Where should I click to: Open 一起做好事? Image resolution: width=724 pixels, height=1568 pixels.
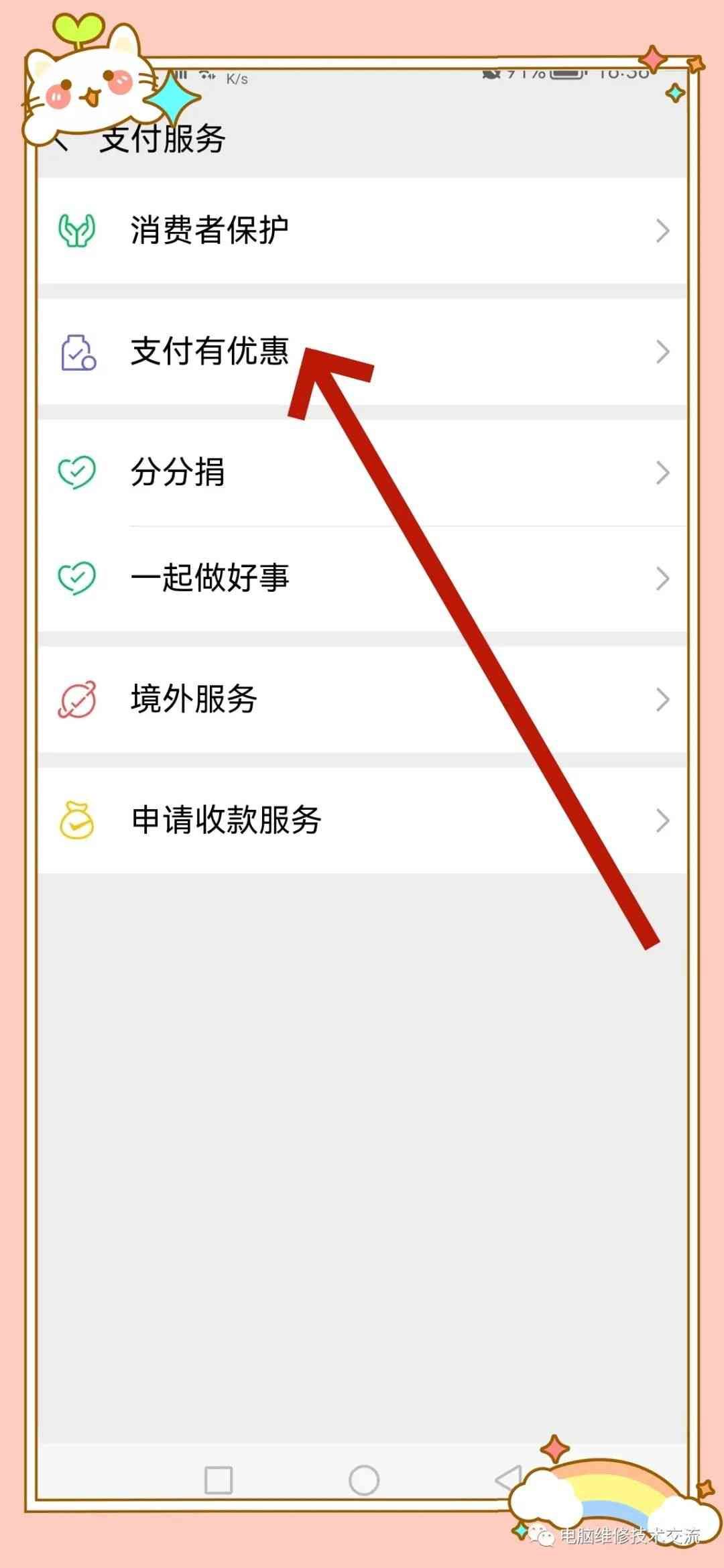click(x=362, y=578)
